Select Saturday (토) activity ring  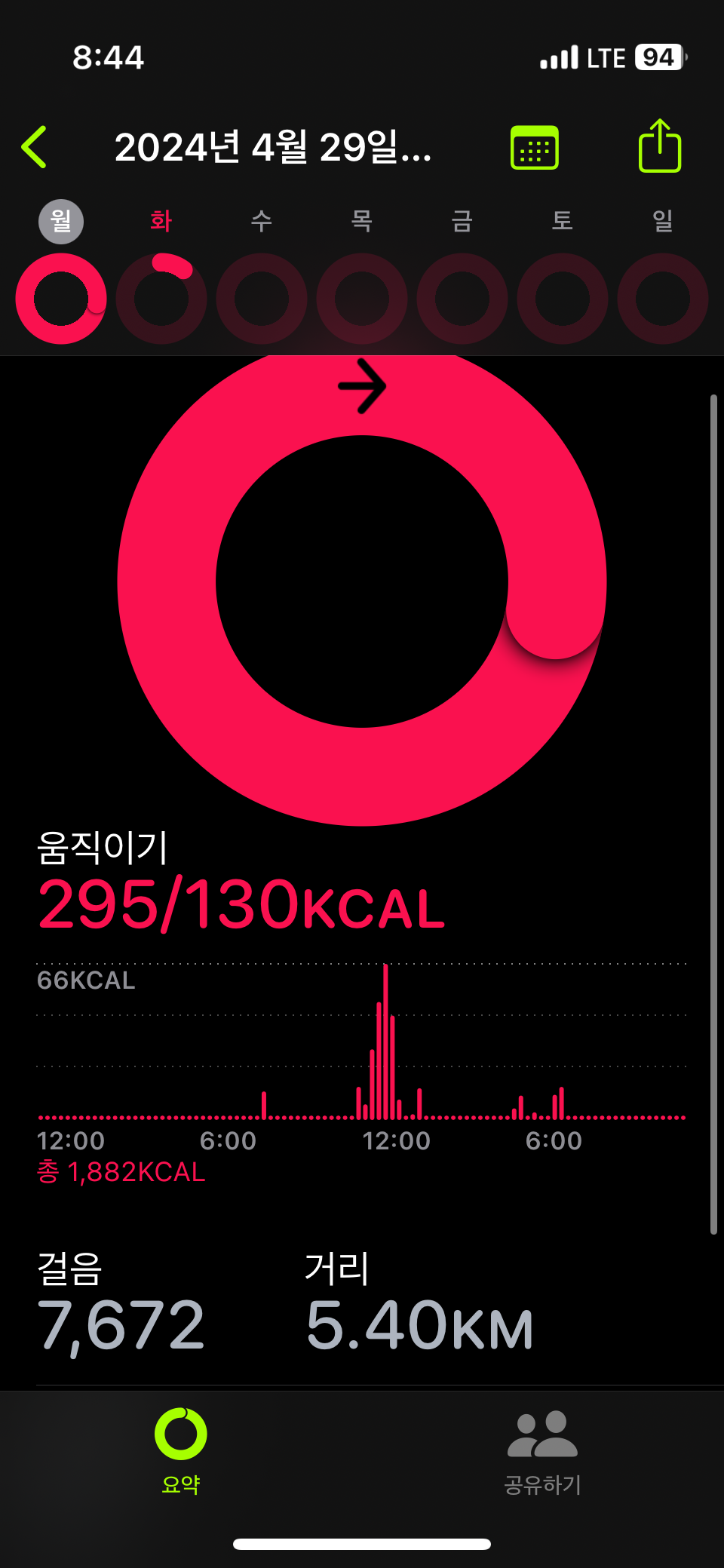[563, 299]
